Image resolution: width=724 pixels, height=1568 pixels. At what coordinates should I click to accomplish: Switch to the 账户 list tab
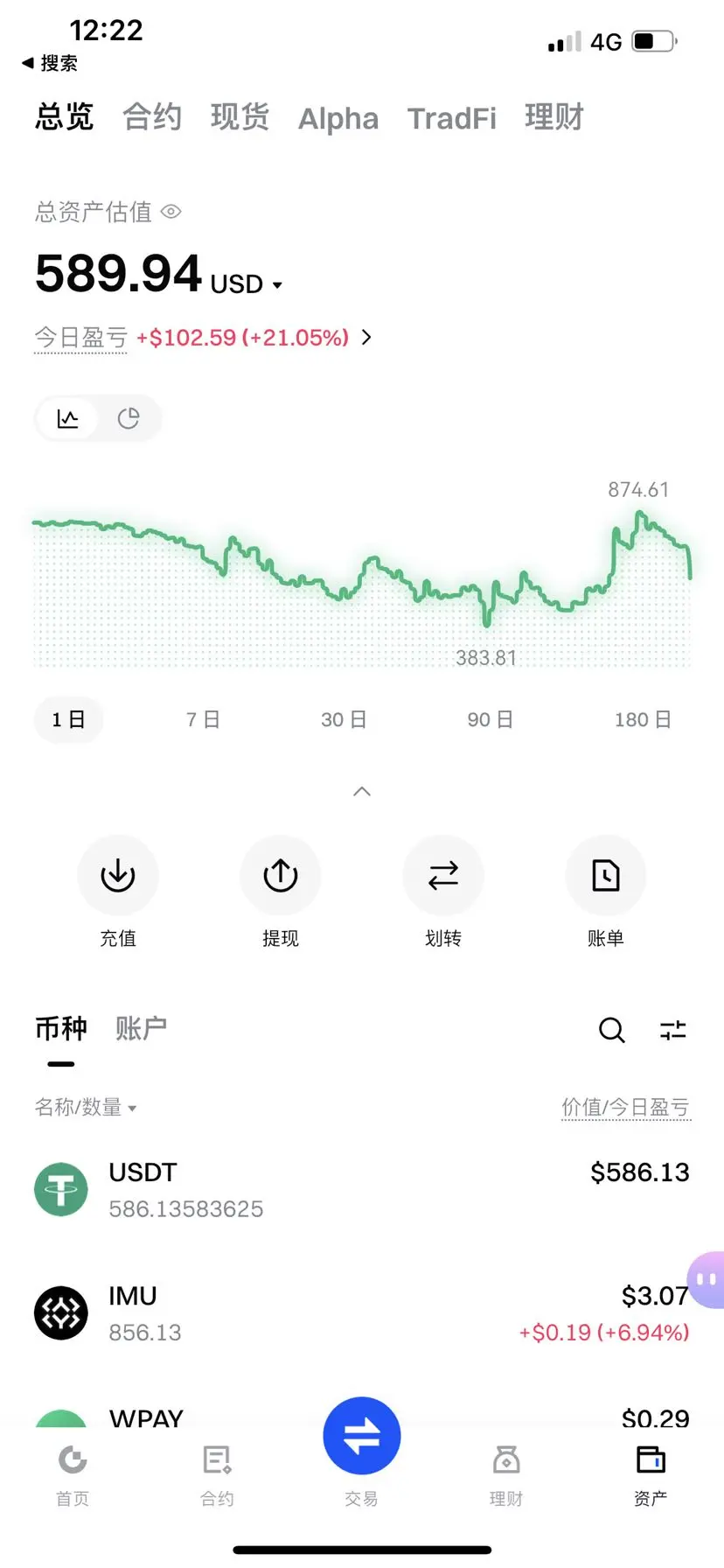pos(141,1028)
